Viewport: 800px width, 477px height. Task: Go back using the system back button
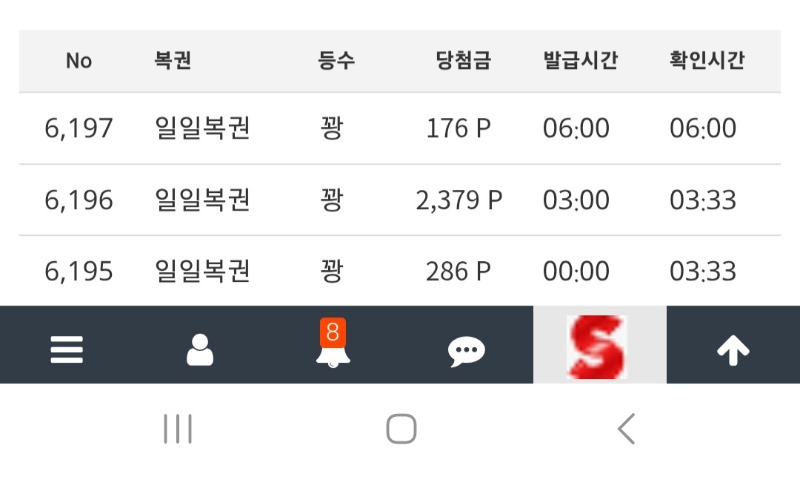pyautogui.click(x=626, y=429)
